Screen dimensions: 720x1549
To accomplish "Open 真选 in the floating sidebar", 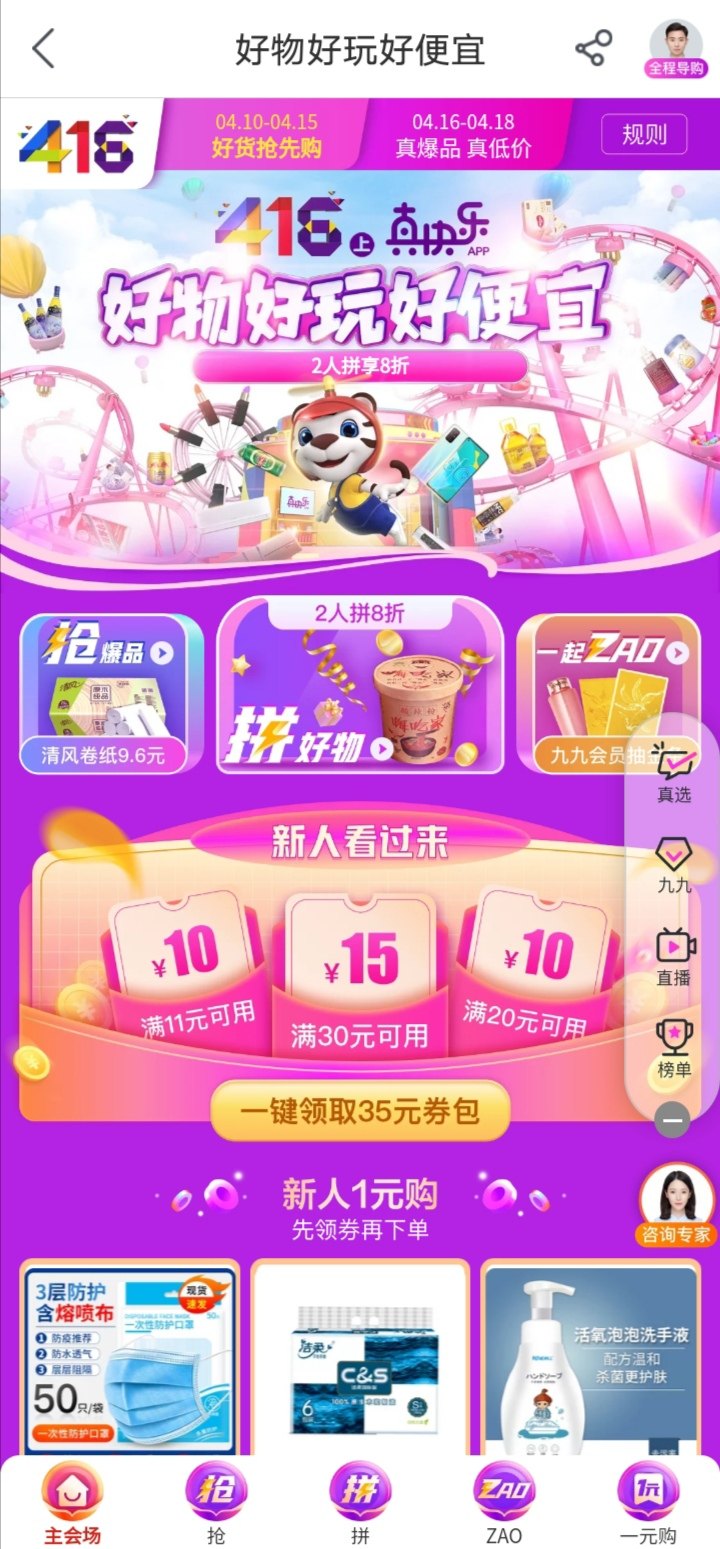I will click(x=674, y=777).
